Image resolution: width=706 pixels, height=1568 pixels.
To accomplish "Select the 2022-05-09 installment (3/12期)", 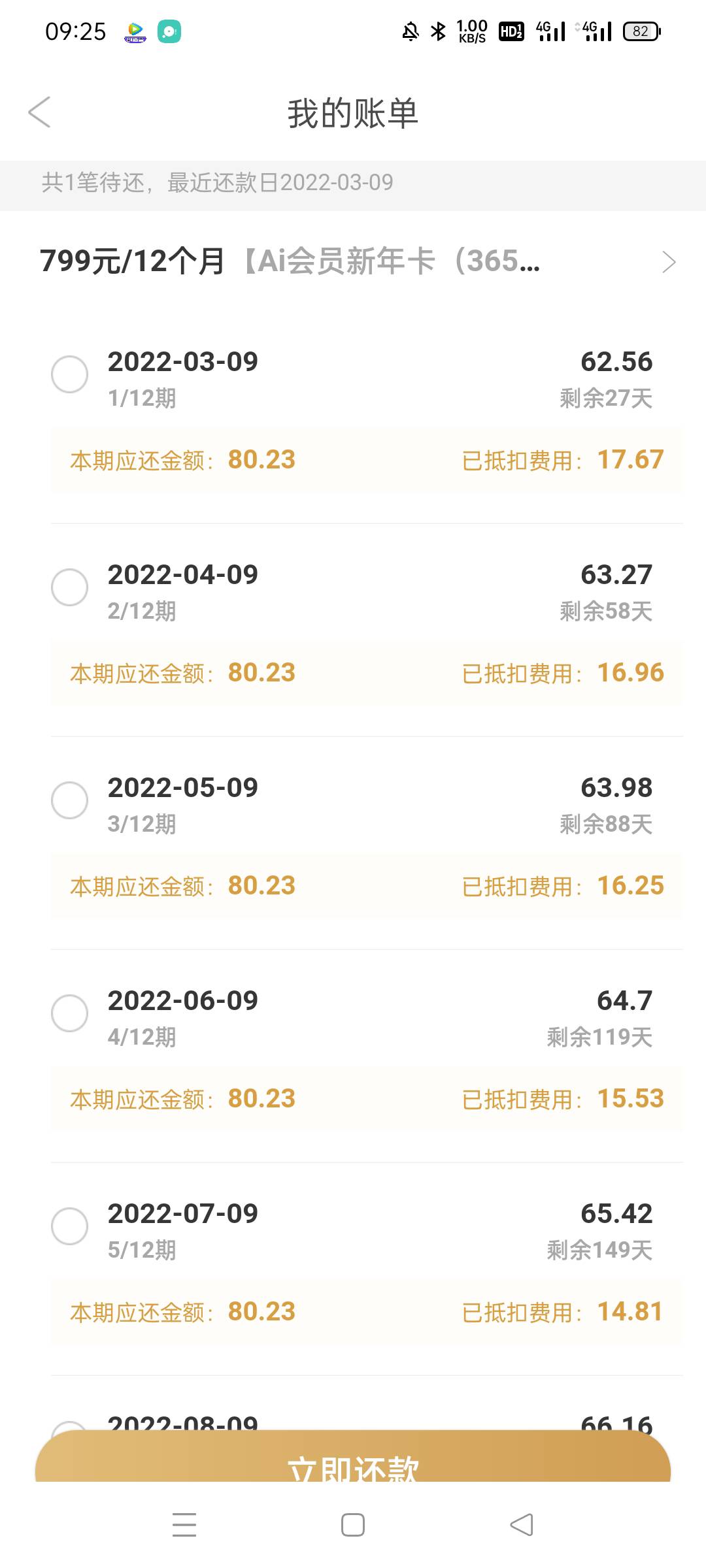I will (x=70, y=800).
